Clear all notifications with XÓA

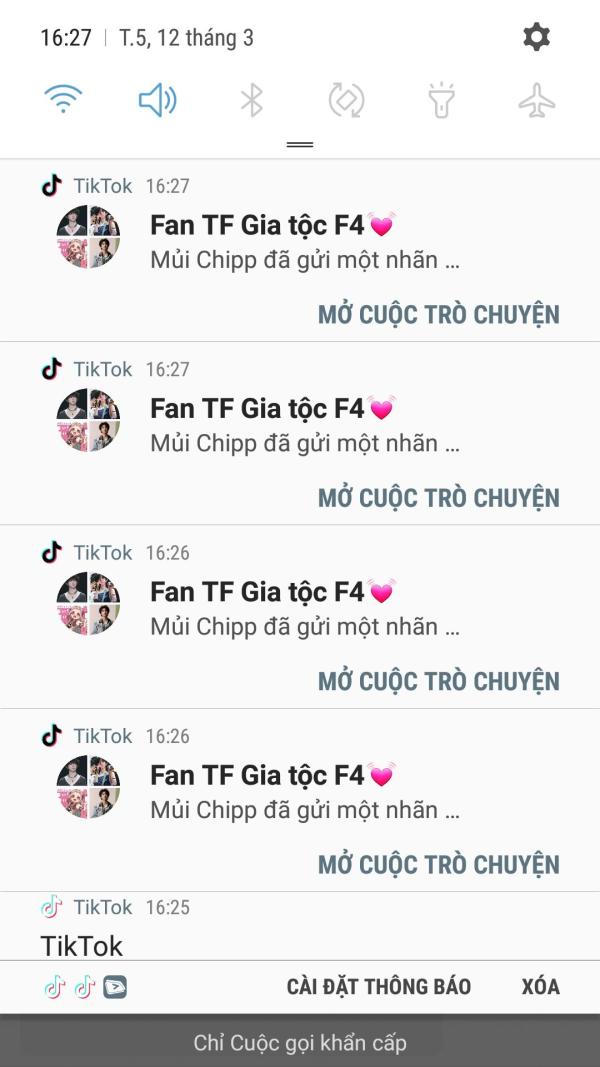tap(540, 987)
